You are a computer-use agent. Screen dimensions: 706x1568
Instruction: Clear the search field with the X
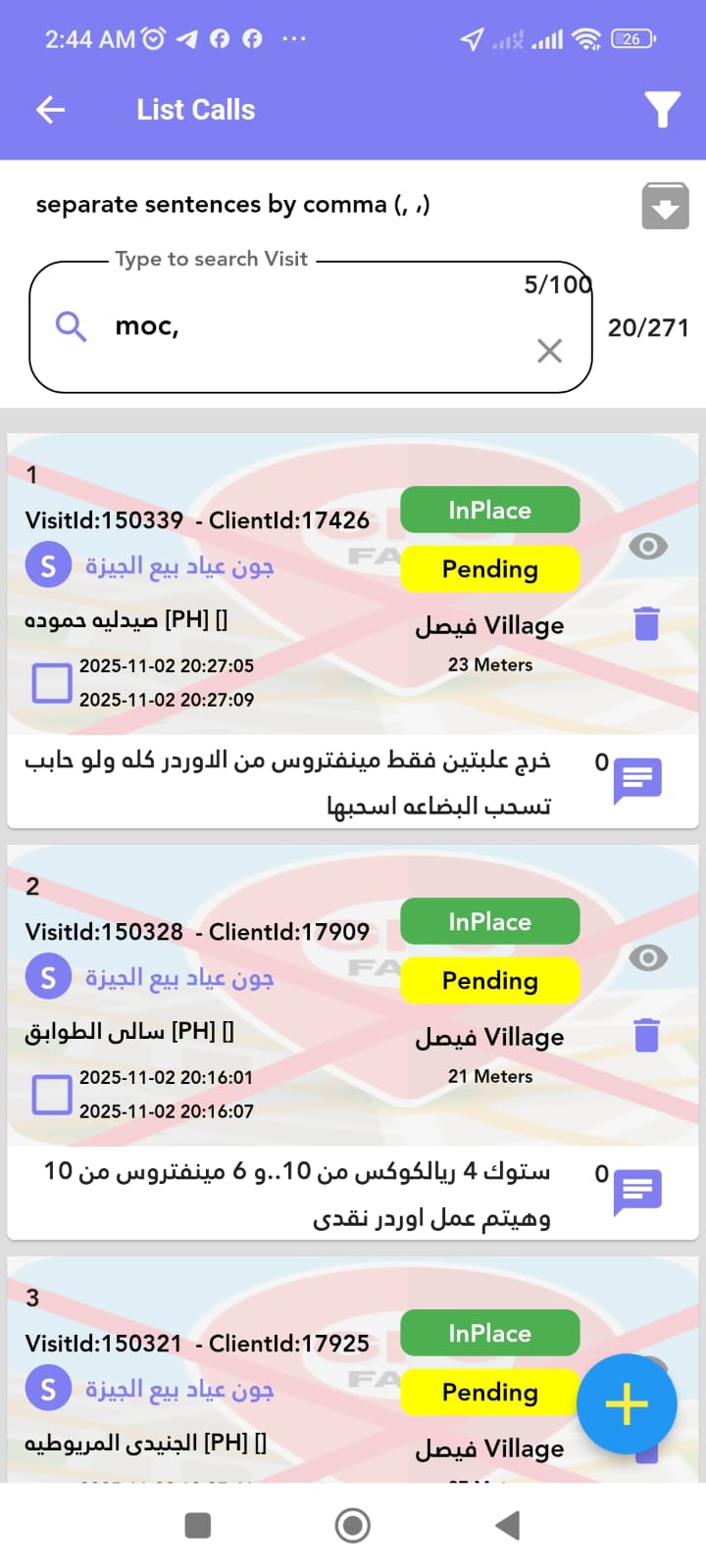pyautogui.click(x=550, y=351)
